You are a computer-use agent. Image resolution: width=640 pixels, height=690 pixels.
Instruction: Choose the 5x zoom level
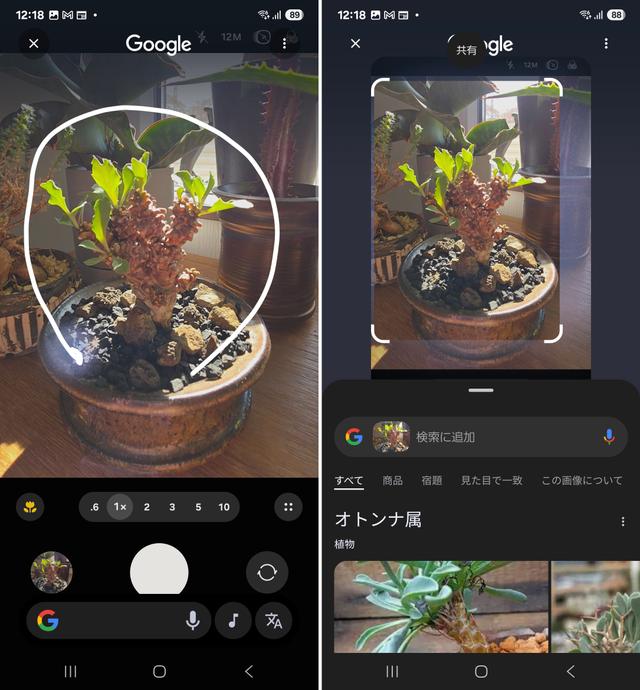(198, 507)
